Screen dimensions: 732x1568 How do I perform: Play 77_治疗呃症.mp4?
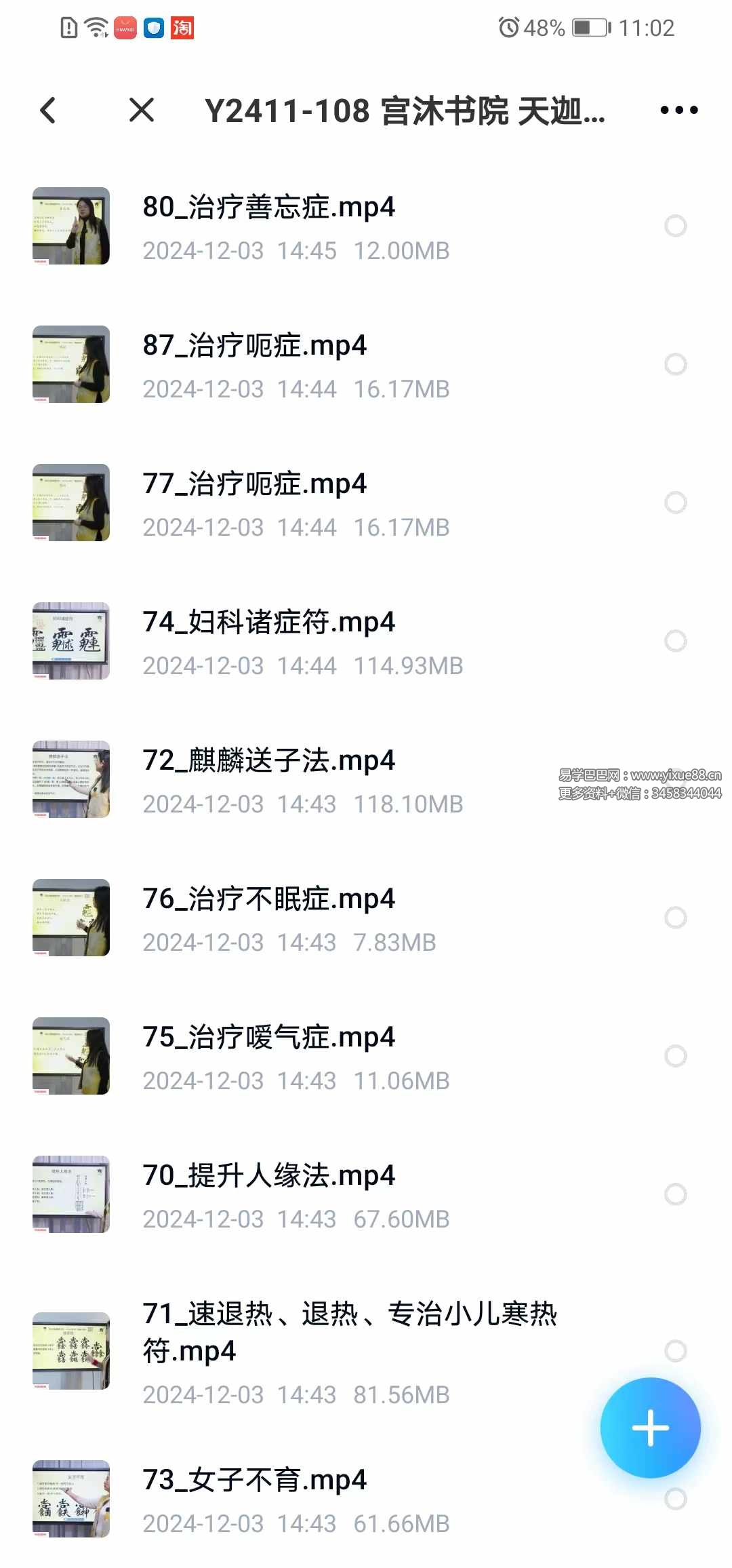[254, 484]
